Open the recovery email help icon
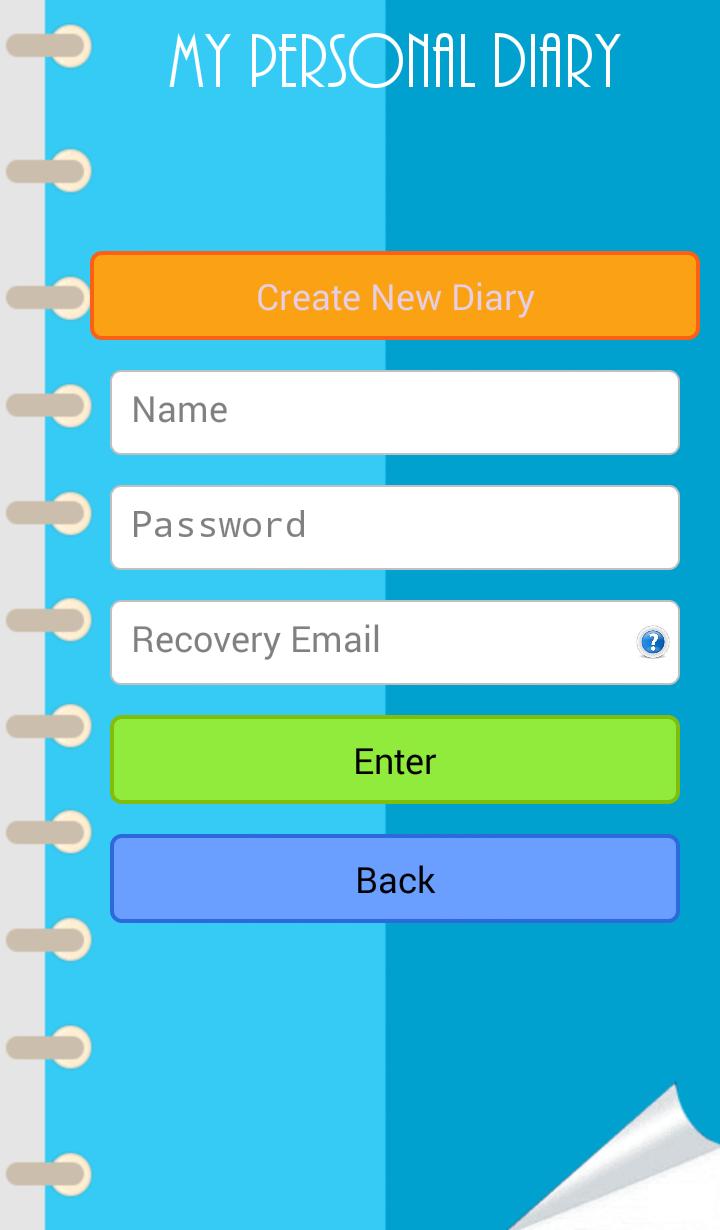 [652, 642]
